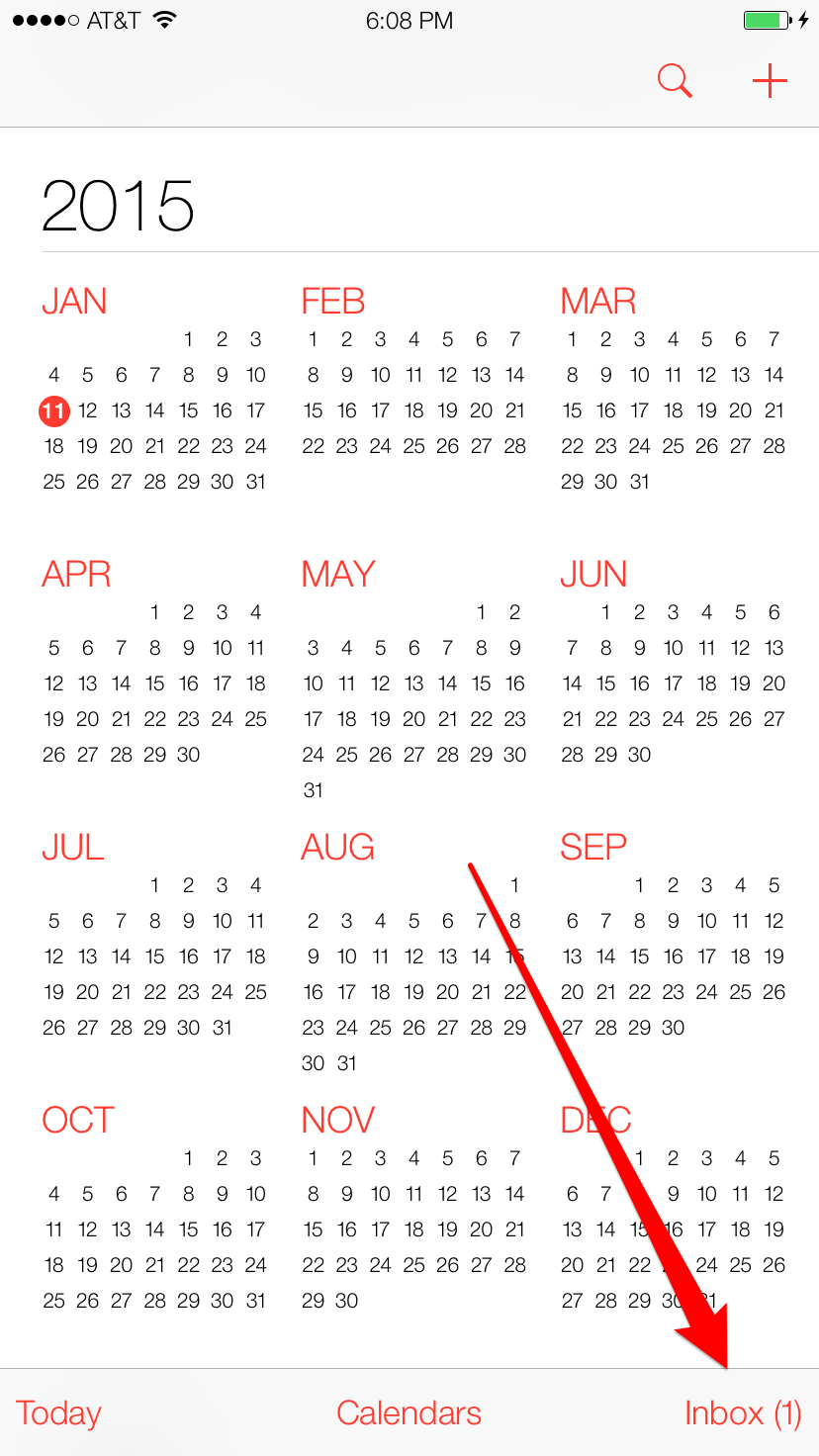Image resolution: width=819 pixels, height=1456 pixels.
Task: Jump to Today
Action: [58, 1413]
